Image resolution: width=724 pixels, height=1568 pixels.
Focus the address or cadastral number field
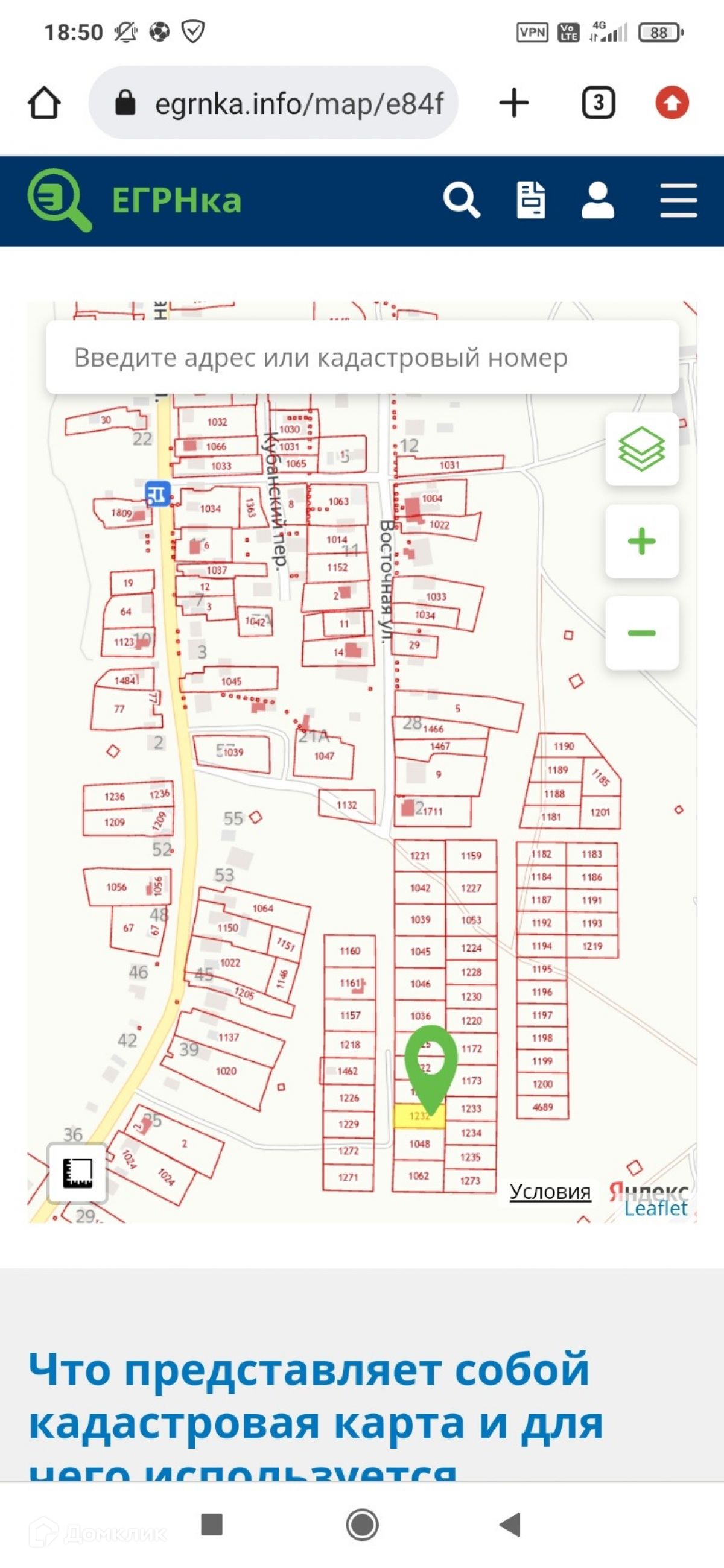(x=361, y=357)
